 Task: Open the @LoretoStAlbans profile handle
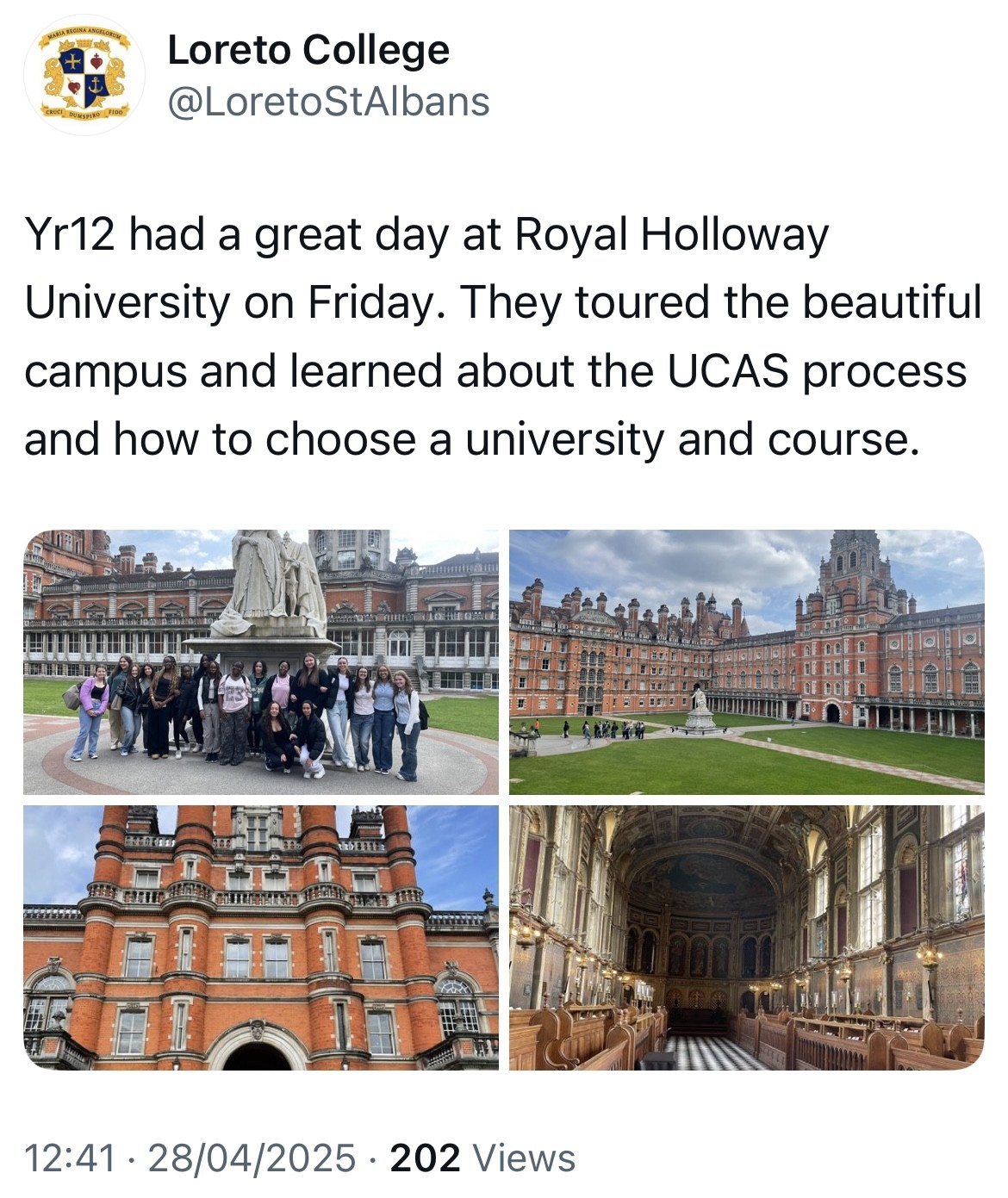pos(328,102)
